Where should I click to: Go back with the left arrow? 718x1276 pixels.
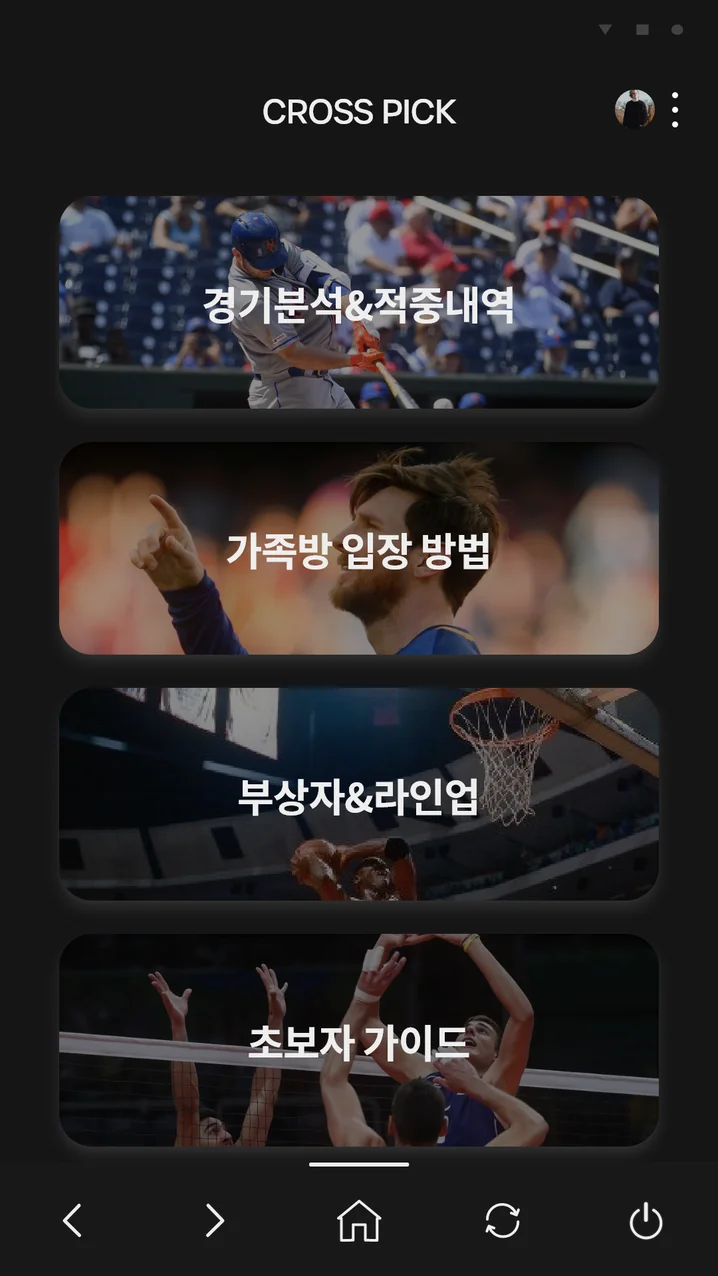point(72,1220)
